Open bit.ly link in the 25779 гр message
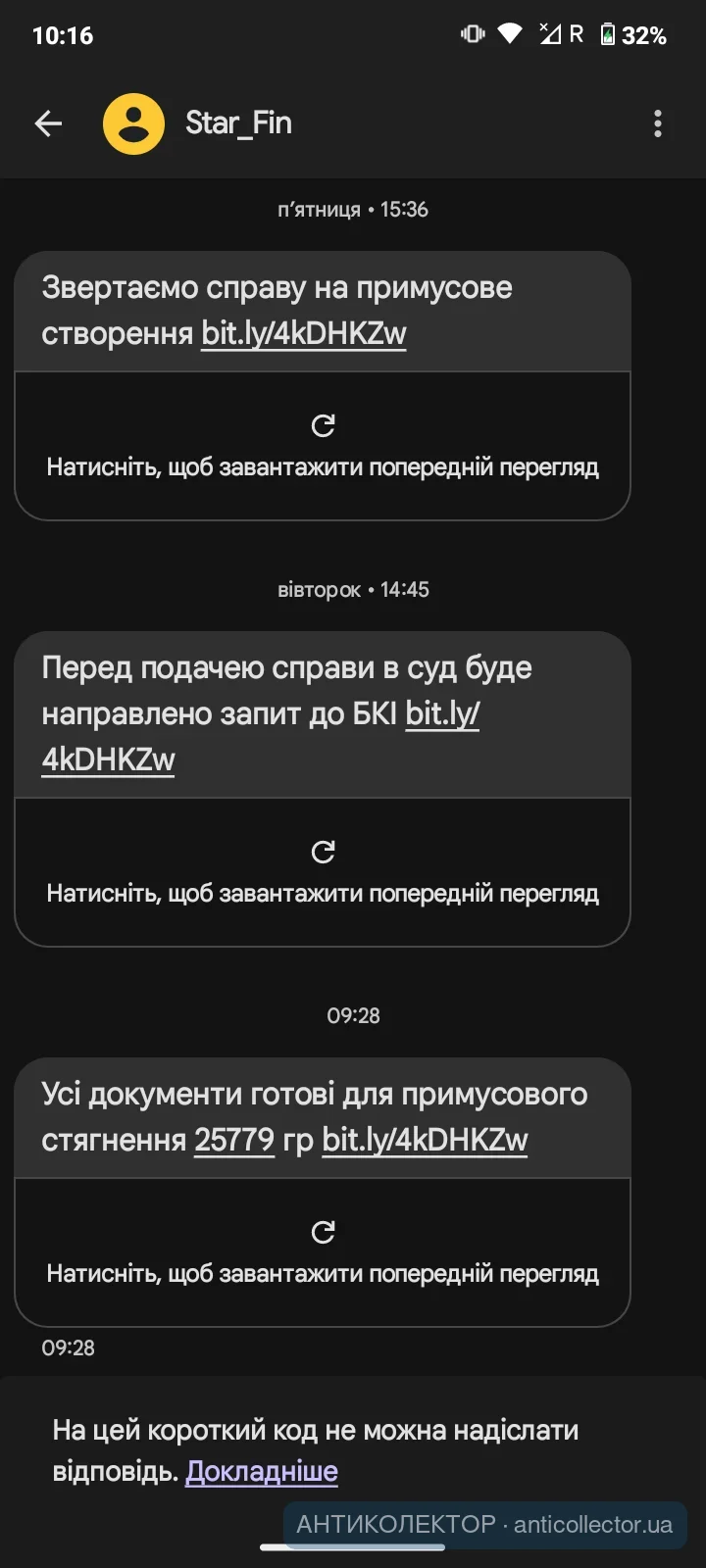The height and width of the screenshot is (1568, 706). pyautogui.click(x=425, y=1140)
